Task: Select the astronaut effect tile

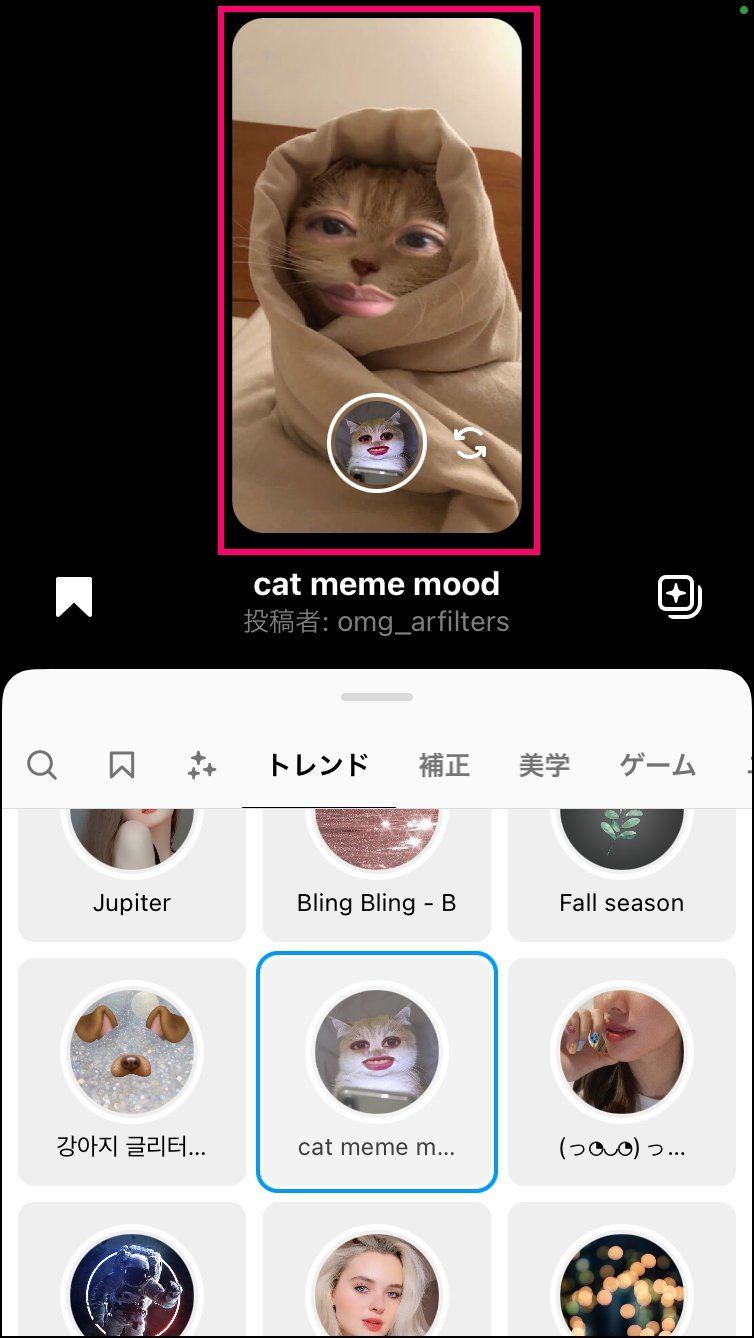Action: click(132, 1275)
